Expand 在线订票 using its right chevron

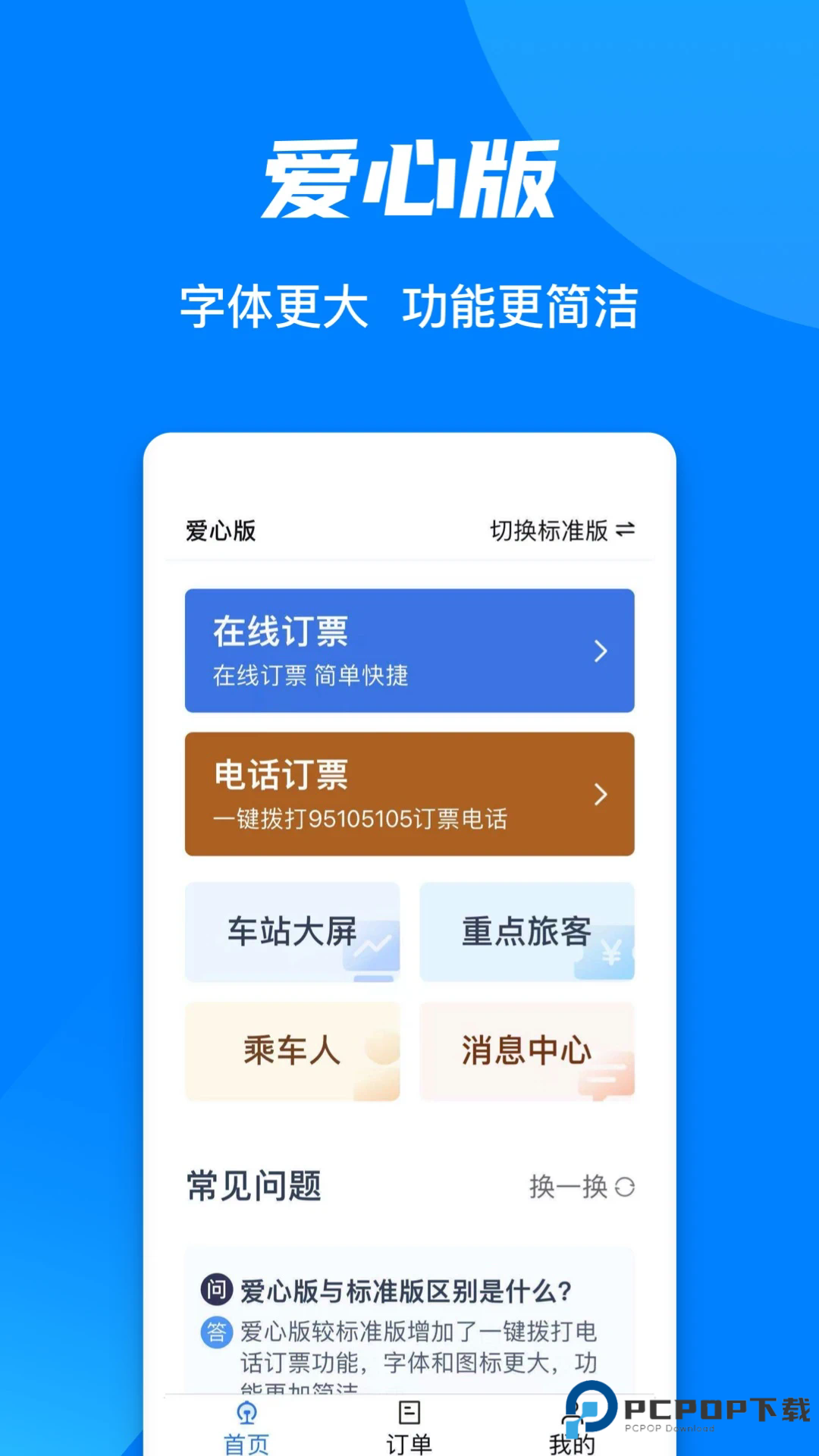coord(601,650)
